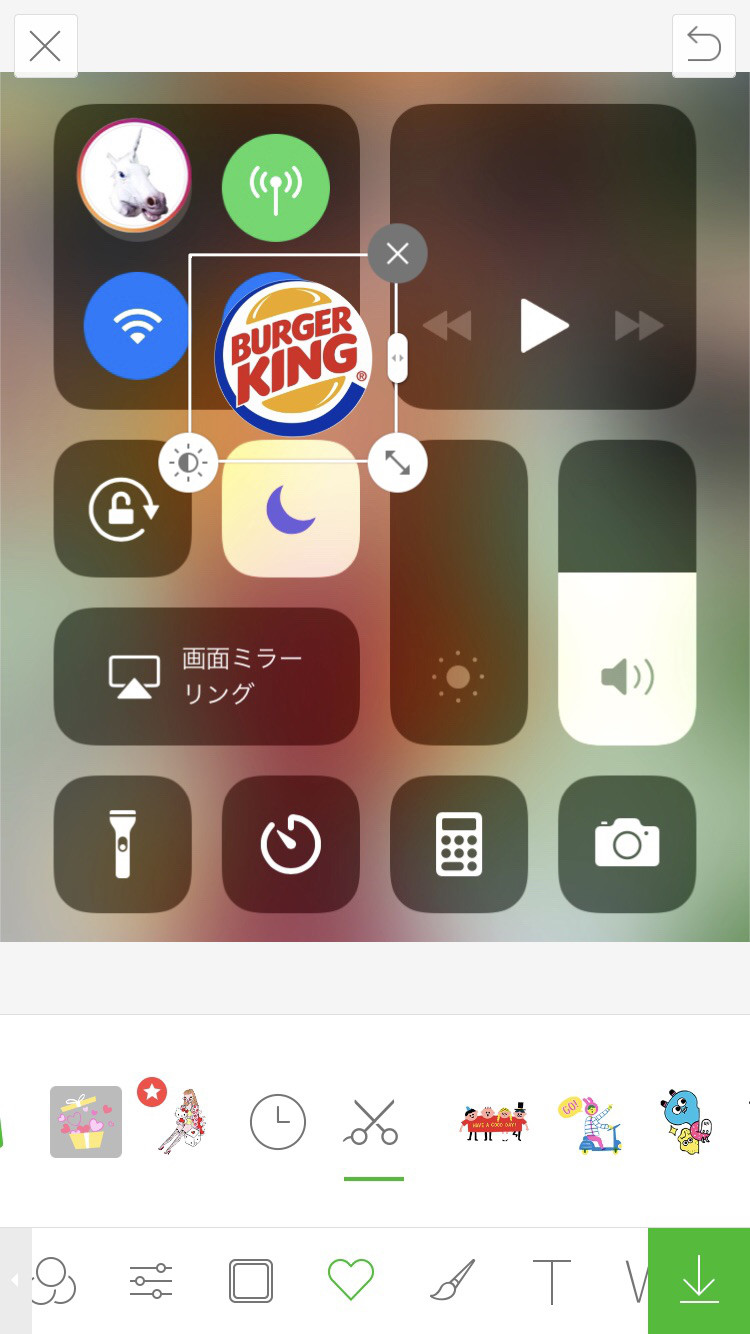Screen dimensions: 750x1334
Task: Remove the Burger King sticker
Action: [397, 254]
